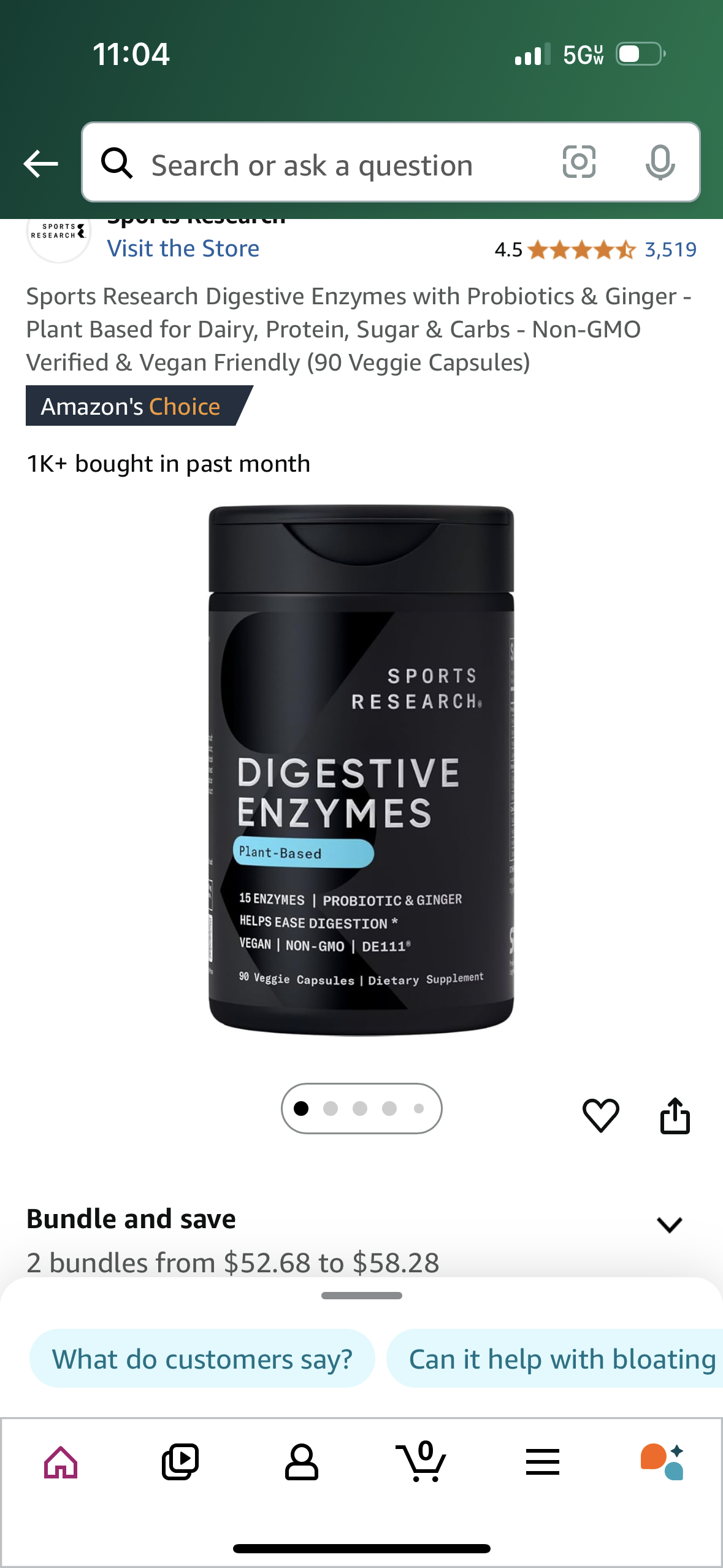Screen dimensions: 723x1568
Task: Ask "Can it help with bloating"
Action: (x=561, y=1359)
